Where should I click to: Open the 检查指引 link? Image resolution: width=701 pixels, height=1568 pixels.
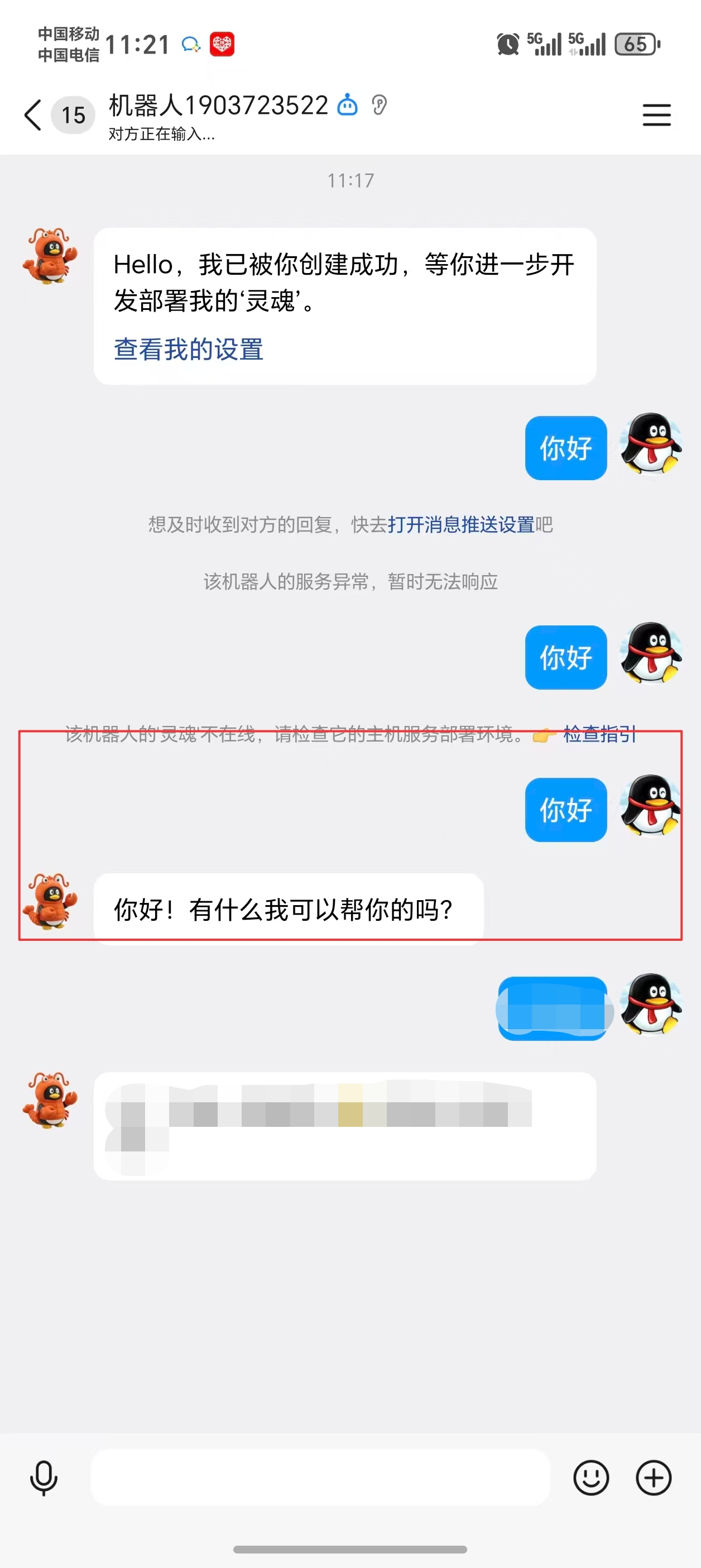(599, 734)
